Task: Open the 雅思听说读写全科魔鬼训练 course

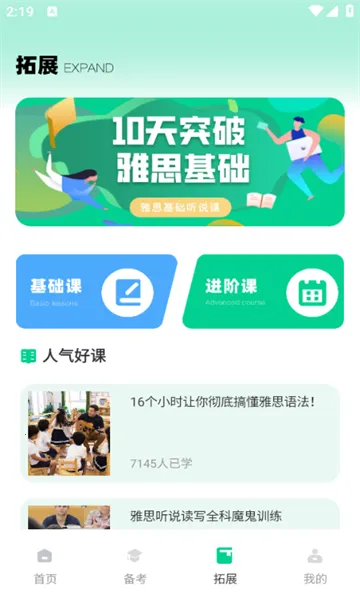Action: click(180, 514)
